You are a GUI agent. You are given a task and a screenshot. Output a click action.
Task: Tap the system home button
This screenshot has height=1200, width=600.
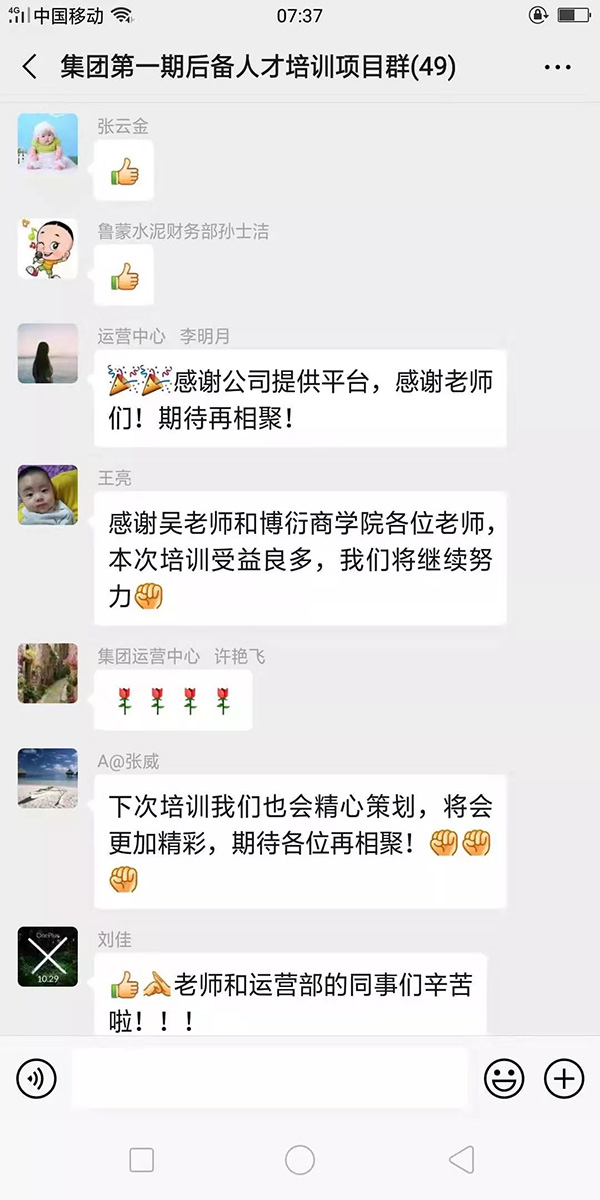pos(300,1159)
